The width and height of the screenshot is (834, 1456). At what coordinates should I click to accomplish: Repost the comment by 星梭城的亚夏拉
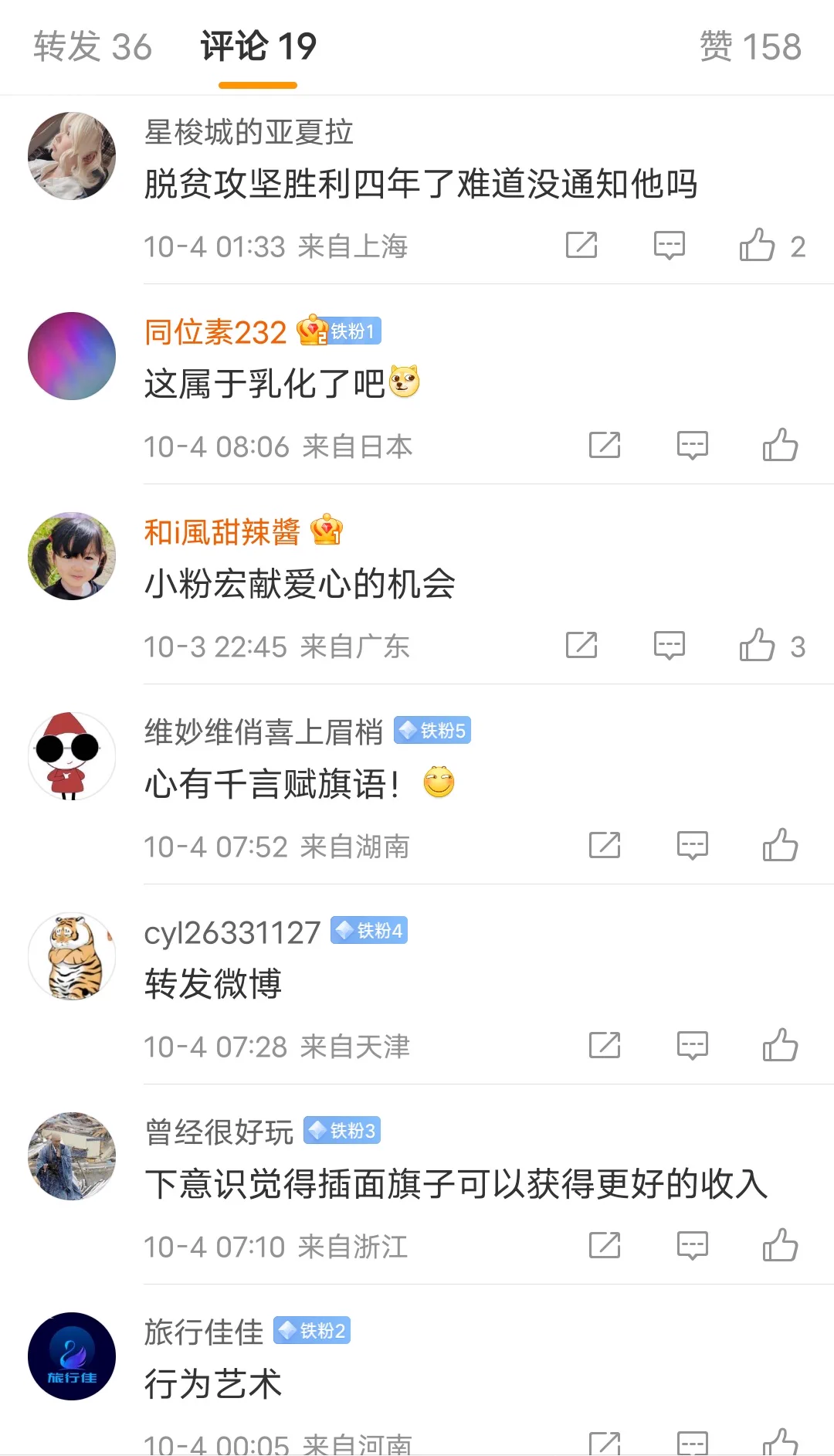[x=581, y=246]
